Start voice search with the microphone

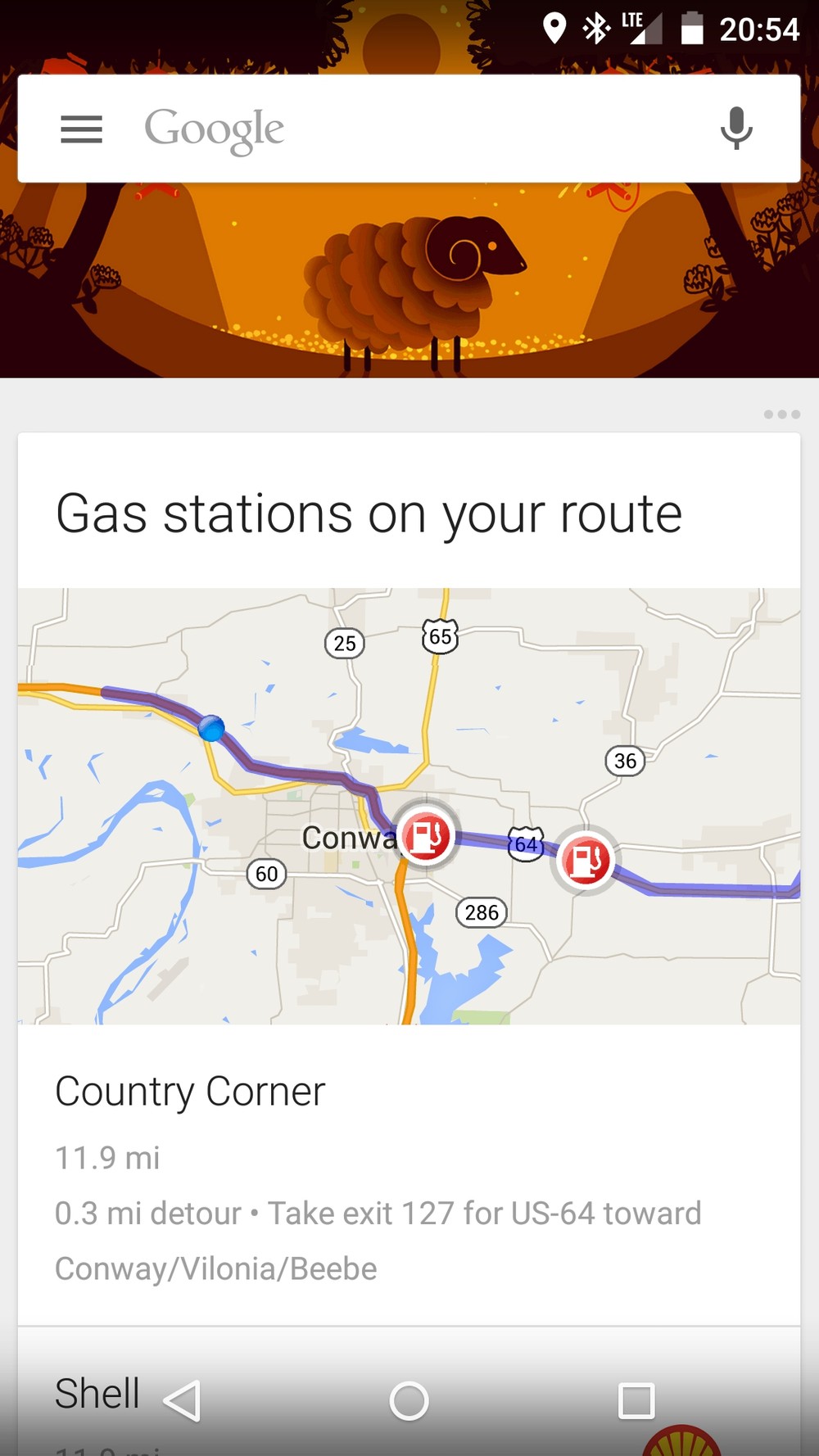[x=735, y=129]
